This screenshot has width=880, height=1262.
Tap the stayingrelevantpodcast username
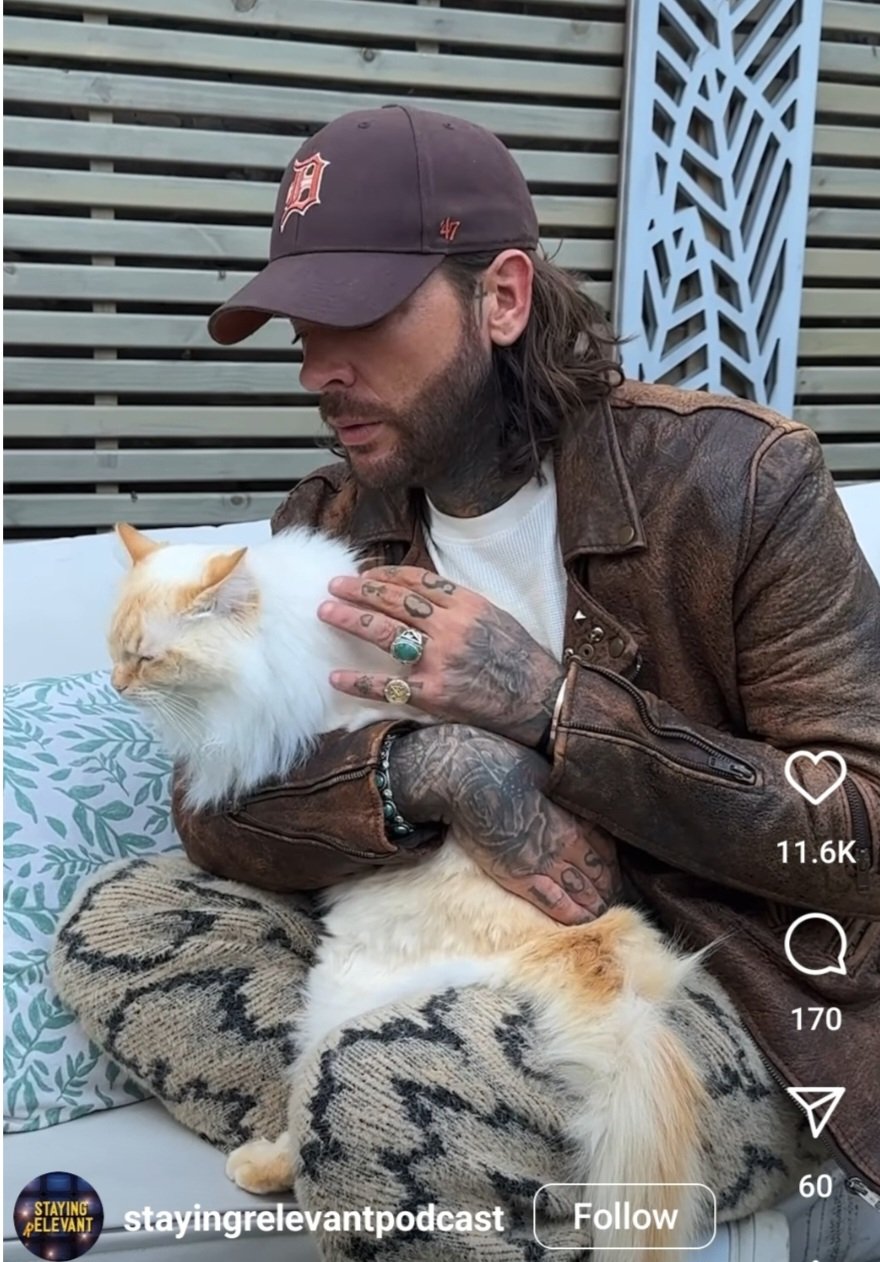pyautogui.click(x=313, y=1219)
